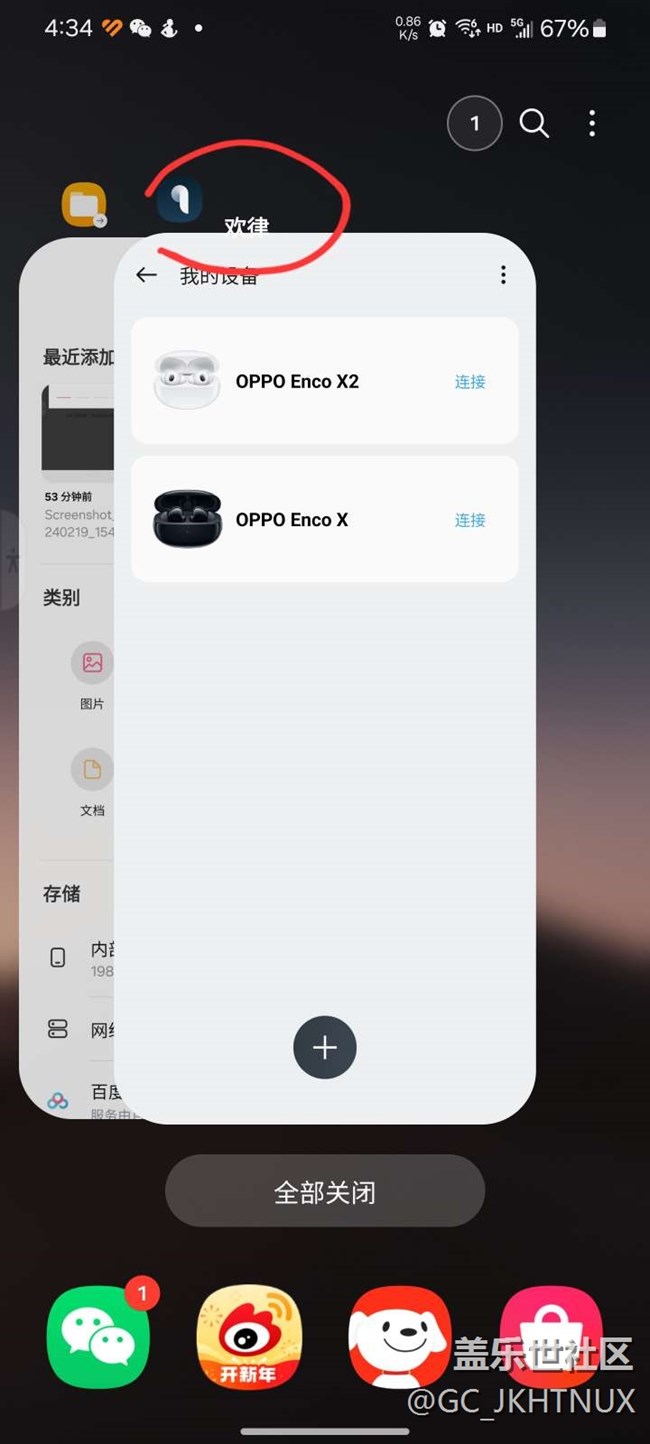The height and width of the screenshot is (1444, 650).
Task: Open the 欢律 app icon menu
Action: pos(180,201)
